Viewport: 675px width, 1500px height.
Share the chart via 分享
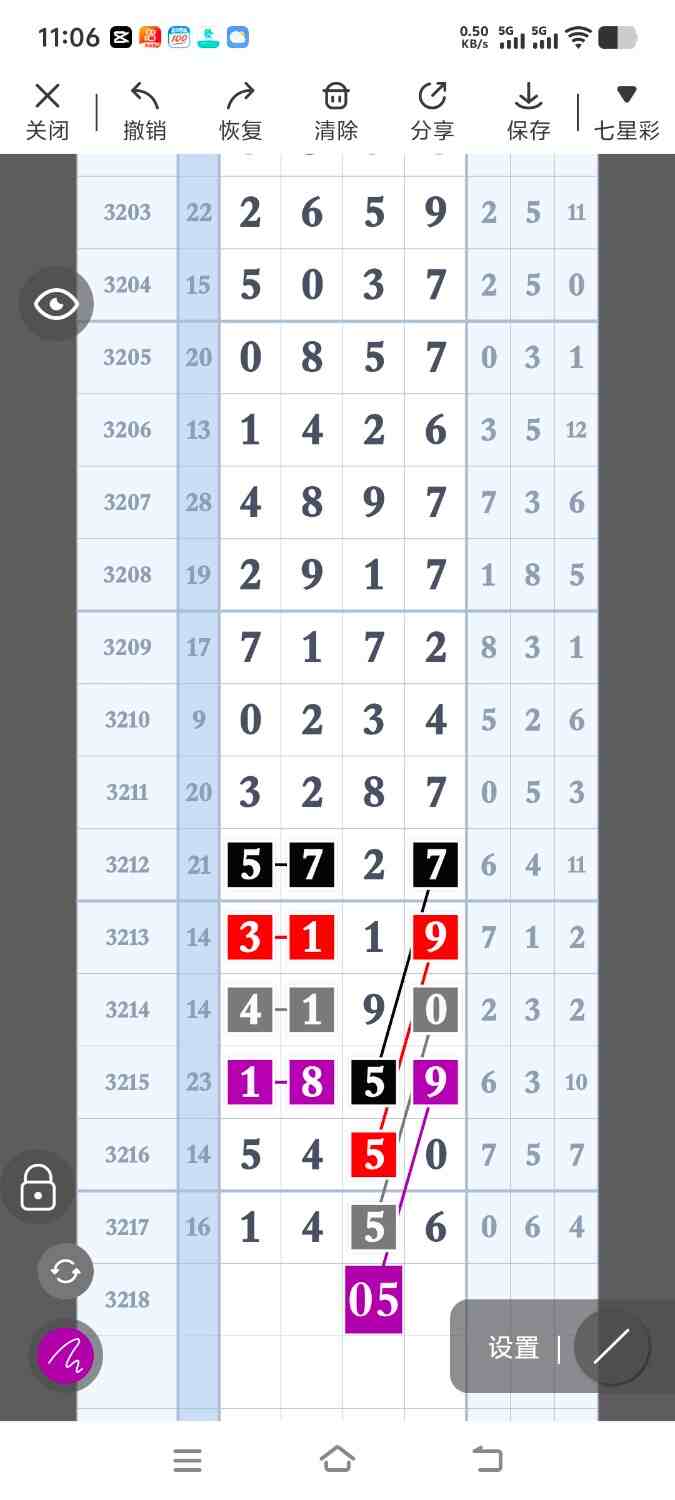click(x=432, y=111)
